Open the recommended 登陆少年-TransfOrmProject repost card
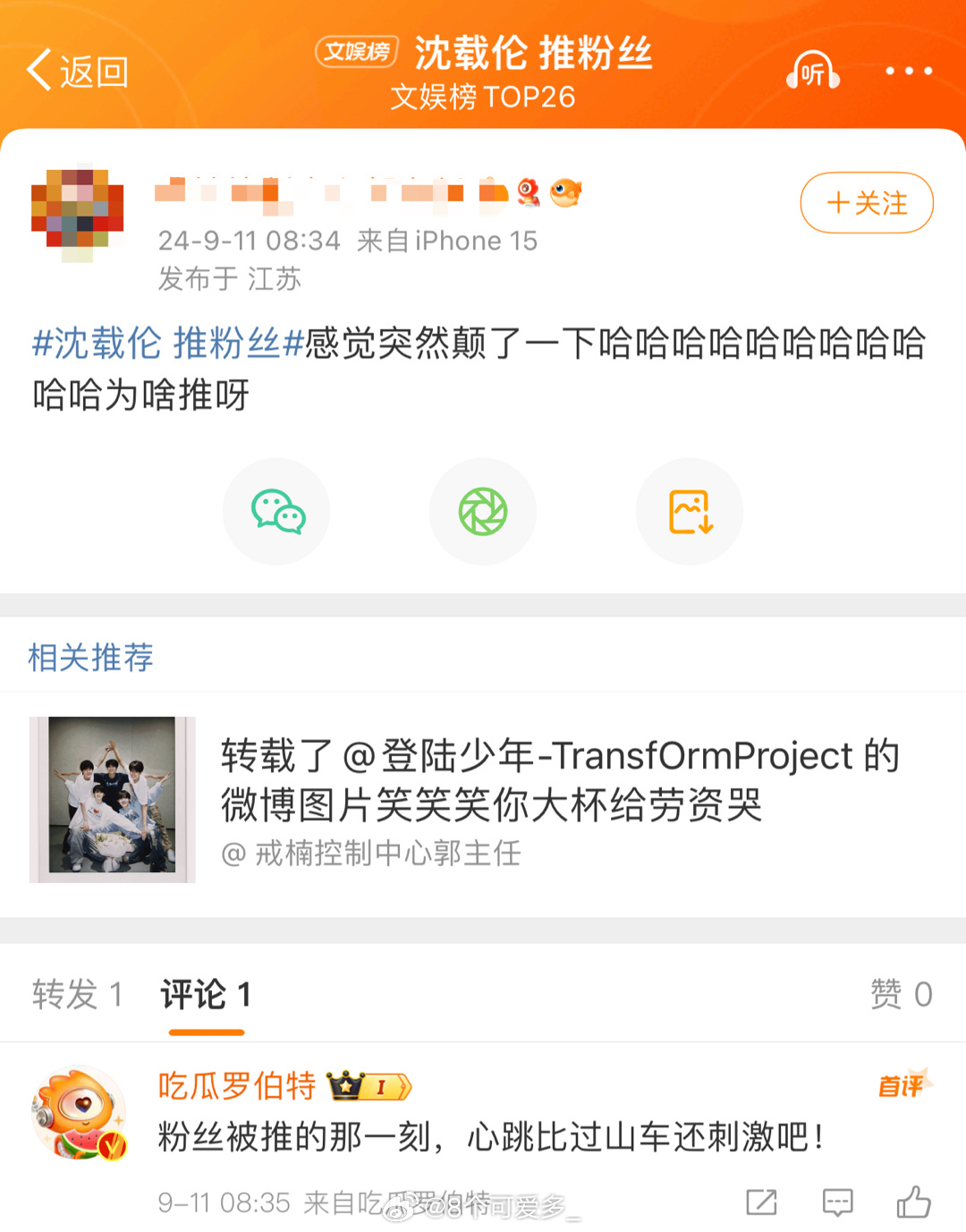This screenshot has width=966, height=1232. click(x=483, y=801)
